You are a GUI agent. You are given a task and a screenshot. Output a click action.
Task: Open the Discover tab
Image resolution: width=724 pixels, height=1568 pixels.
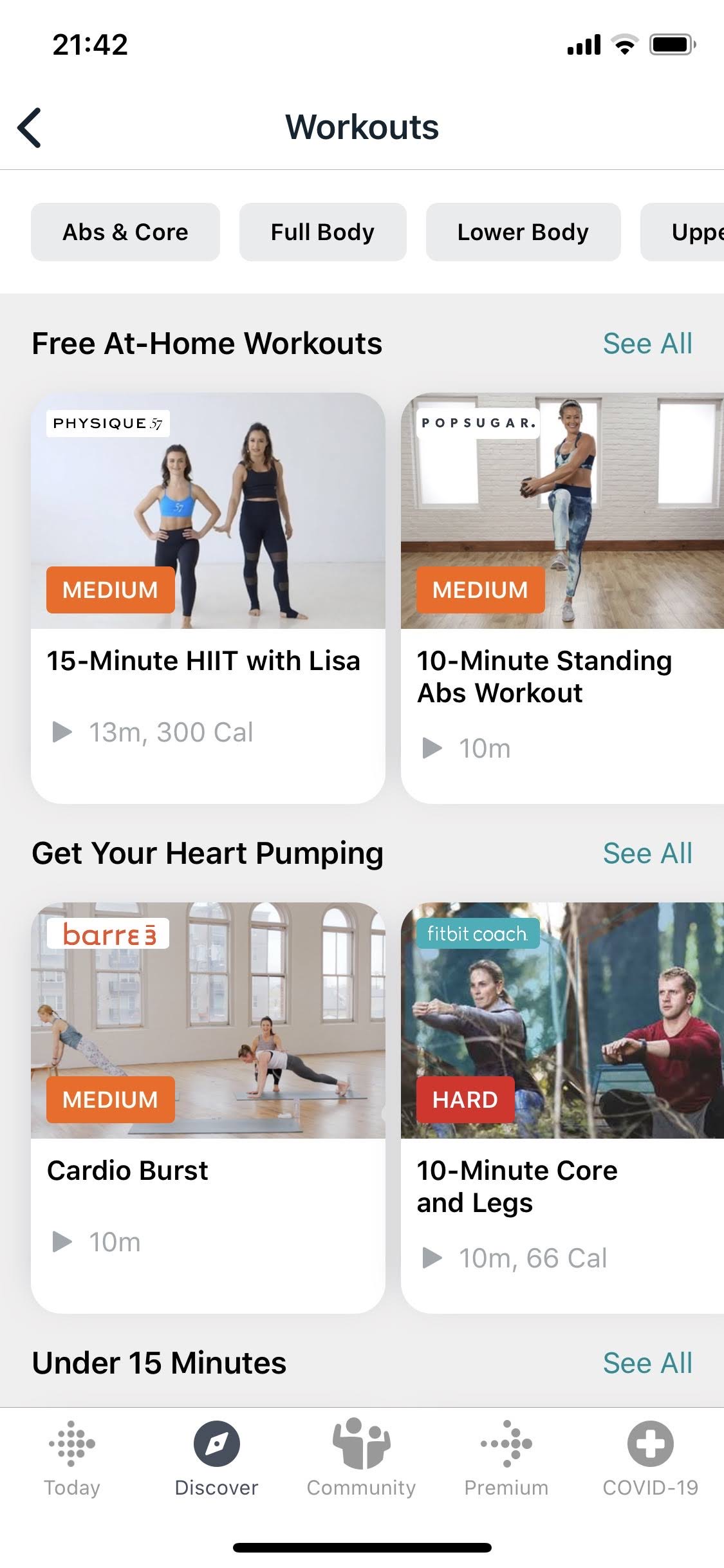click(x=217, y=1460)
